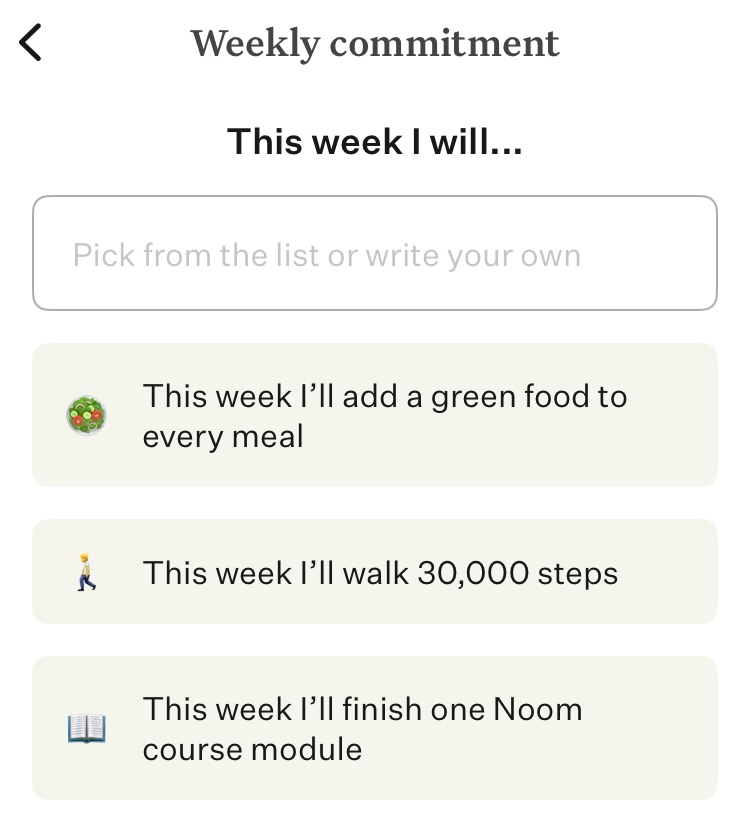750x829 pixels.
Task: Select the pedestrian icon next to the steps goal
Action: tap(87, 571)
